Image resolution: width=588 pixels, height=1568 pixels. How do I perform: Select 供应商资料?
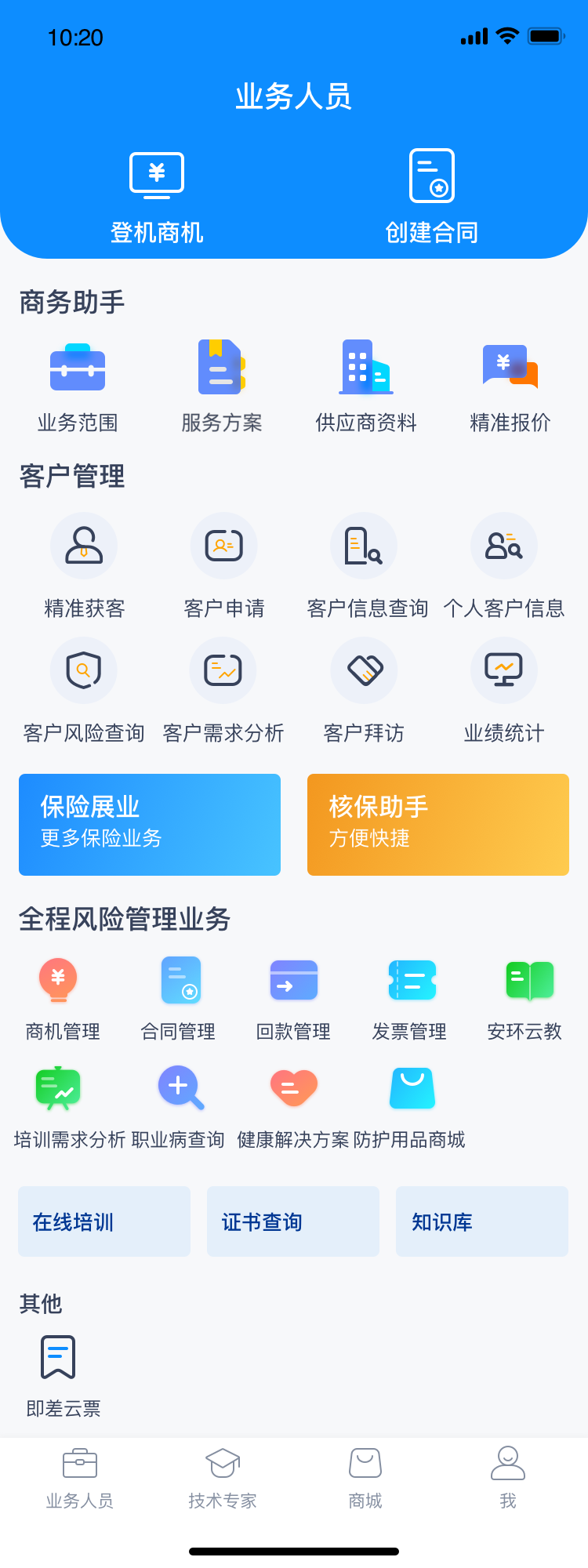[366, 386]
